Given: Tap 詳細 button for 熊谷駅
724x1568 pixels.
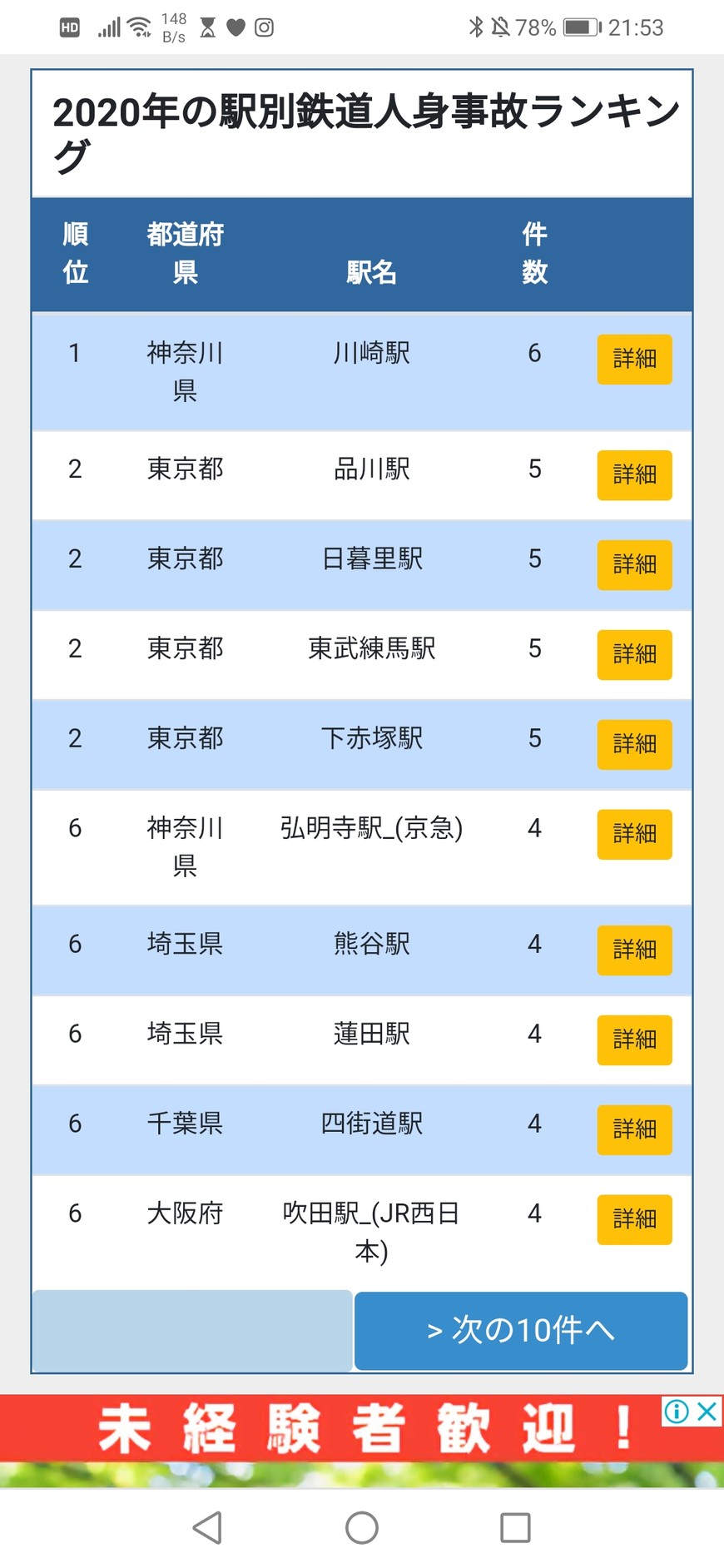Looking at the screenshot, I should 634,950.
